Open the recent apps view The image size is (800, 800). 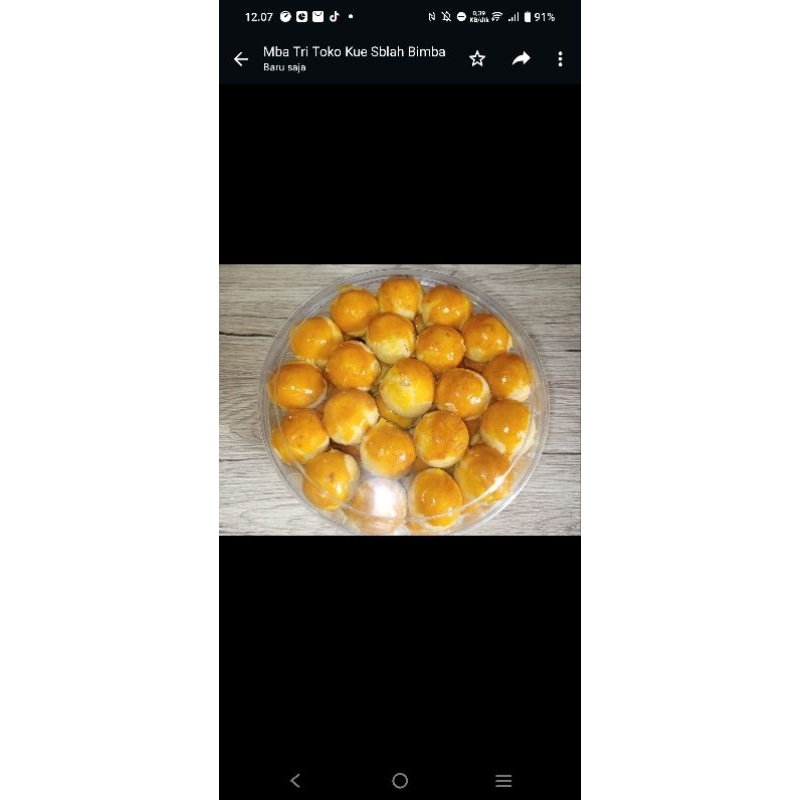click(504, 781)
